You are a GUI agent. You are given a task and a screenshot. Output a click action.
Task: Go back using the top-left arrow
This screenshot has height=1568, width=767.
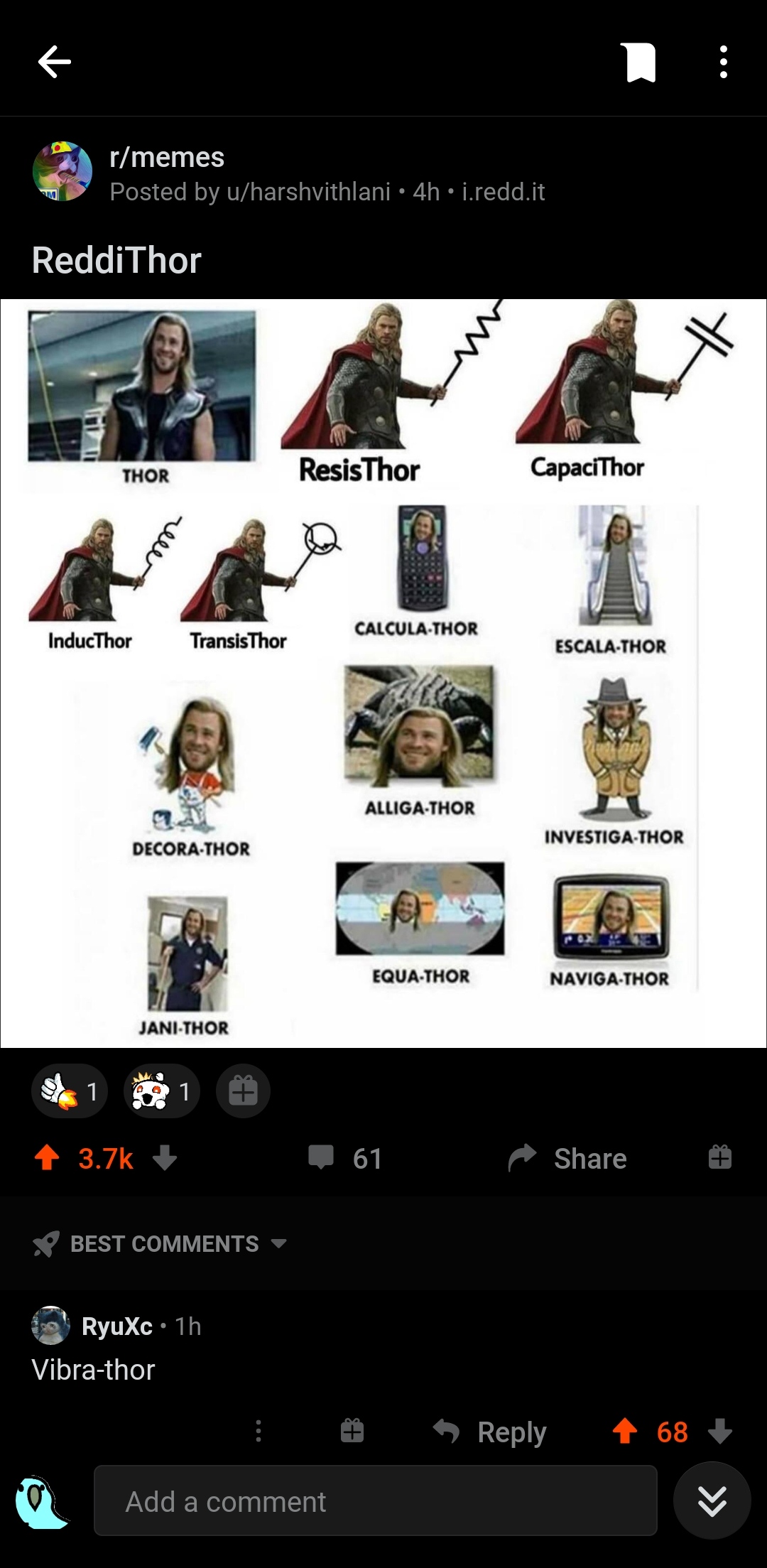tap(55, 62)
